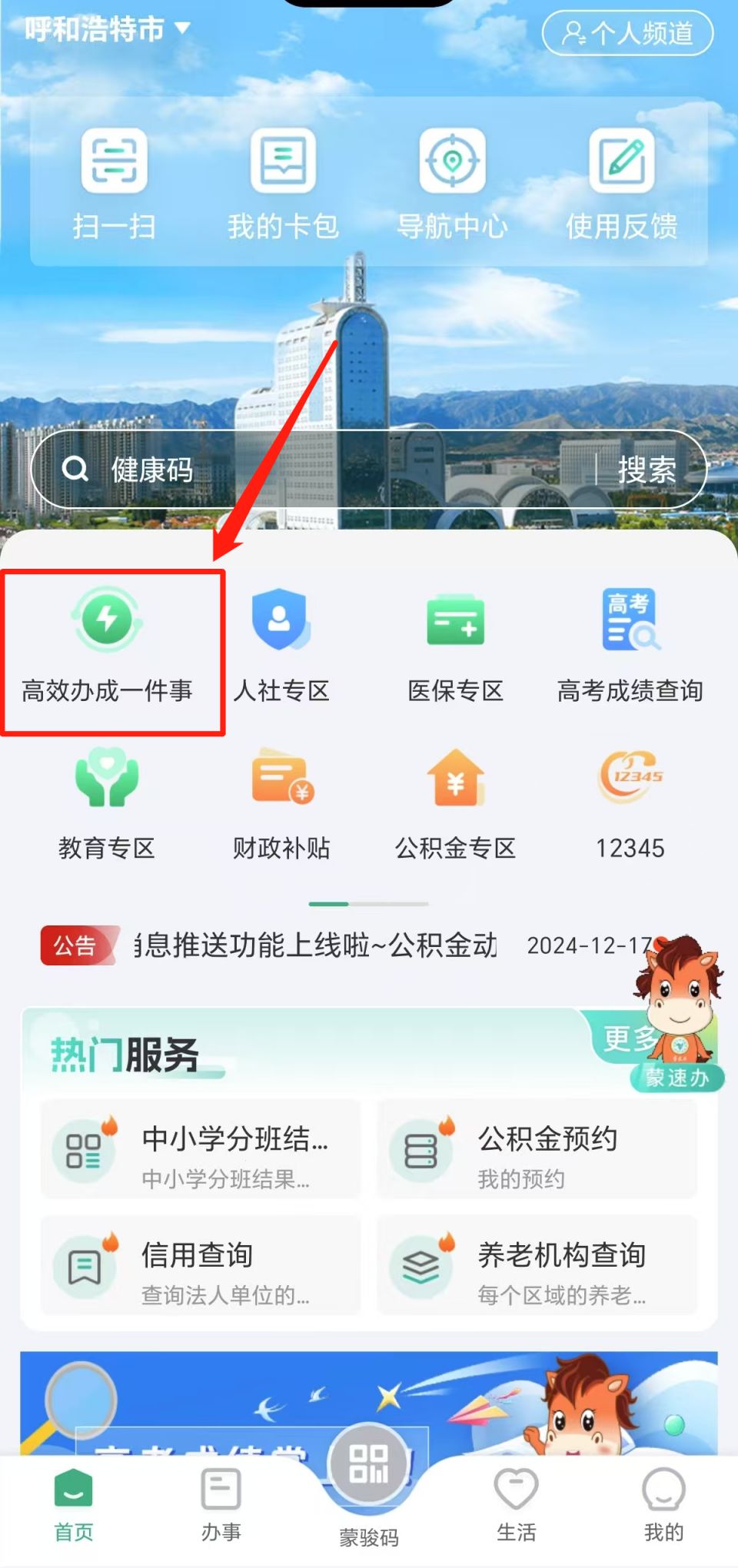Switch to the 我的 tab

coord(663,1504)
